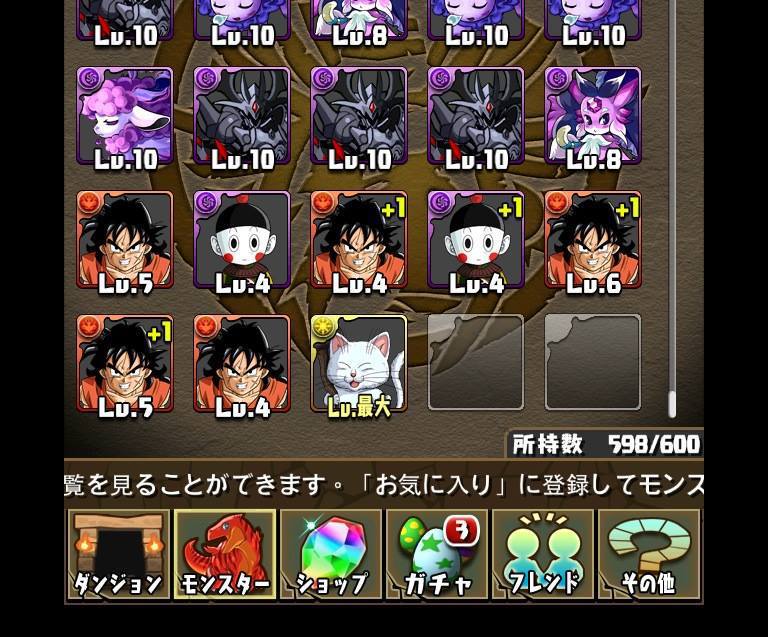Switch to the フレンド (Friends) tab
The width and height of the screenshot is (768, 637).
[543, 553]
